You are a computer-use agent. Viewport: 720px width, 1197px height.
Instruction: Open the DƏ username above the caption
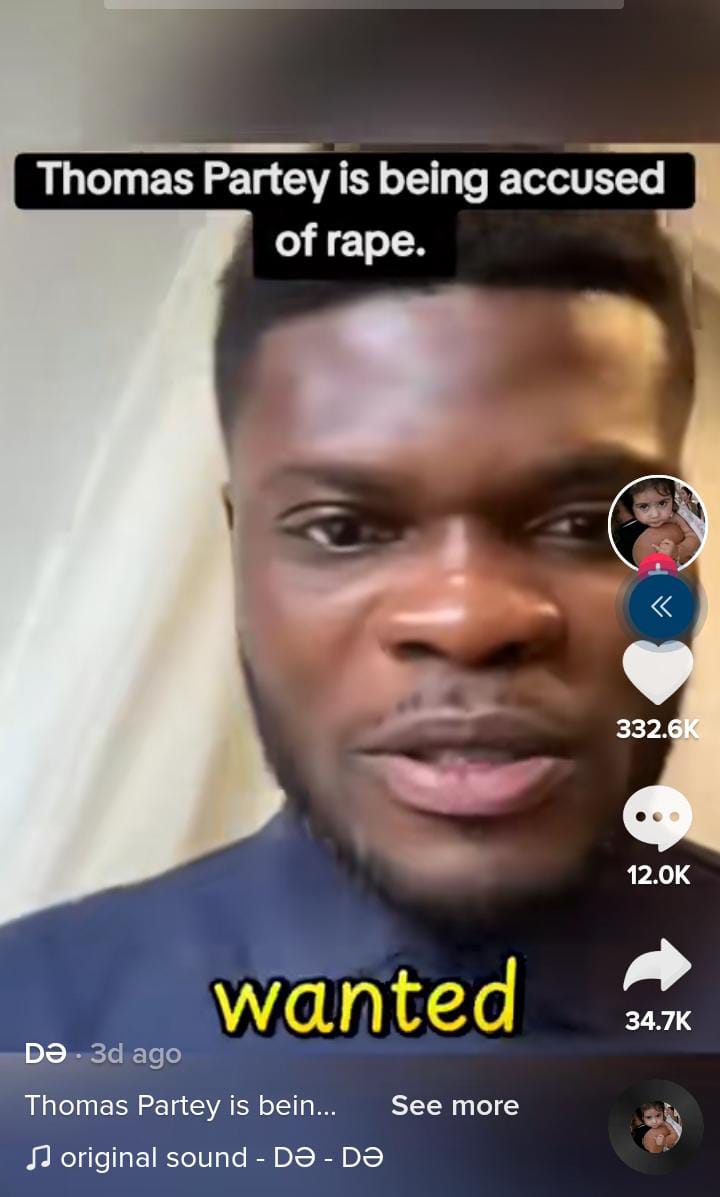45,1053
